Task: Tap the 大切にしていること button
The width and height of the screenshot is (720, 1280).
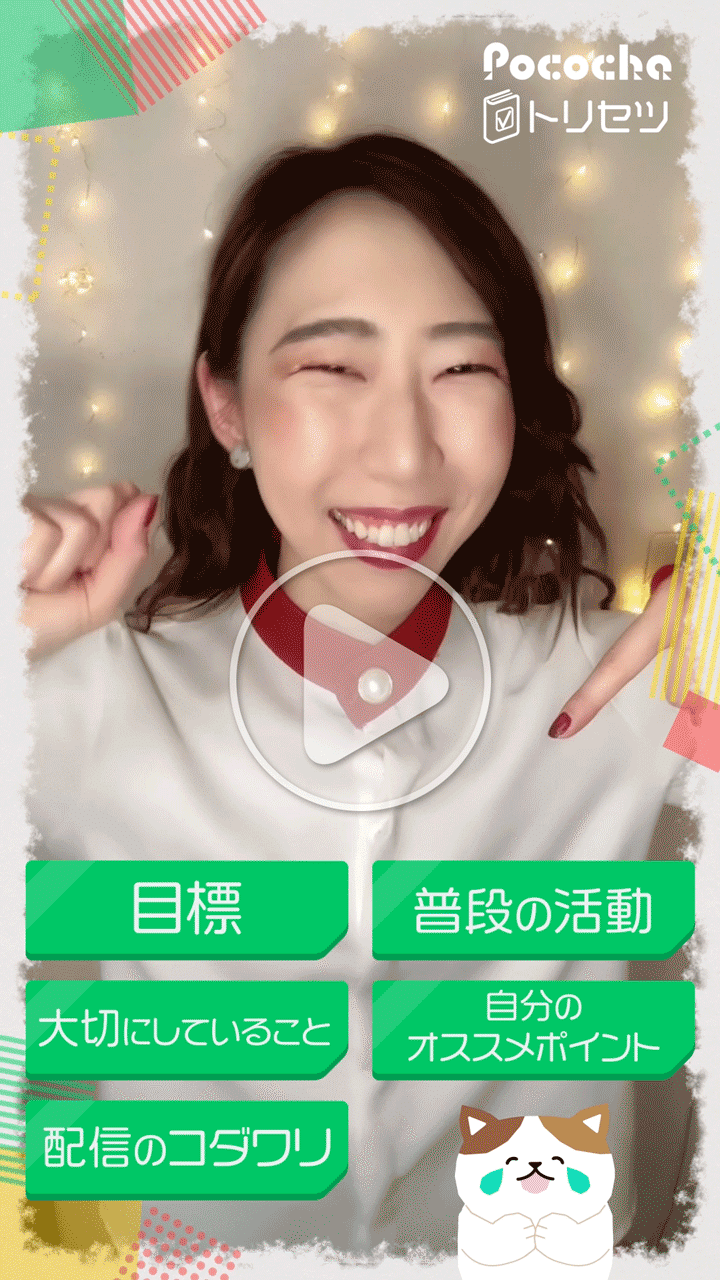Action: 187,1030
